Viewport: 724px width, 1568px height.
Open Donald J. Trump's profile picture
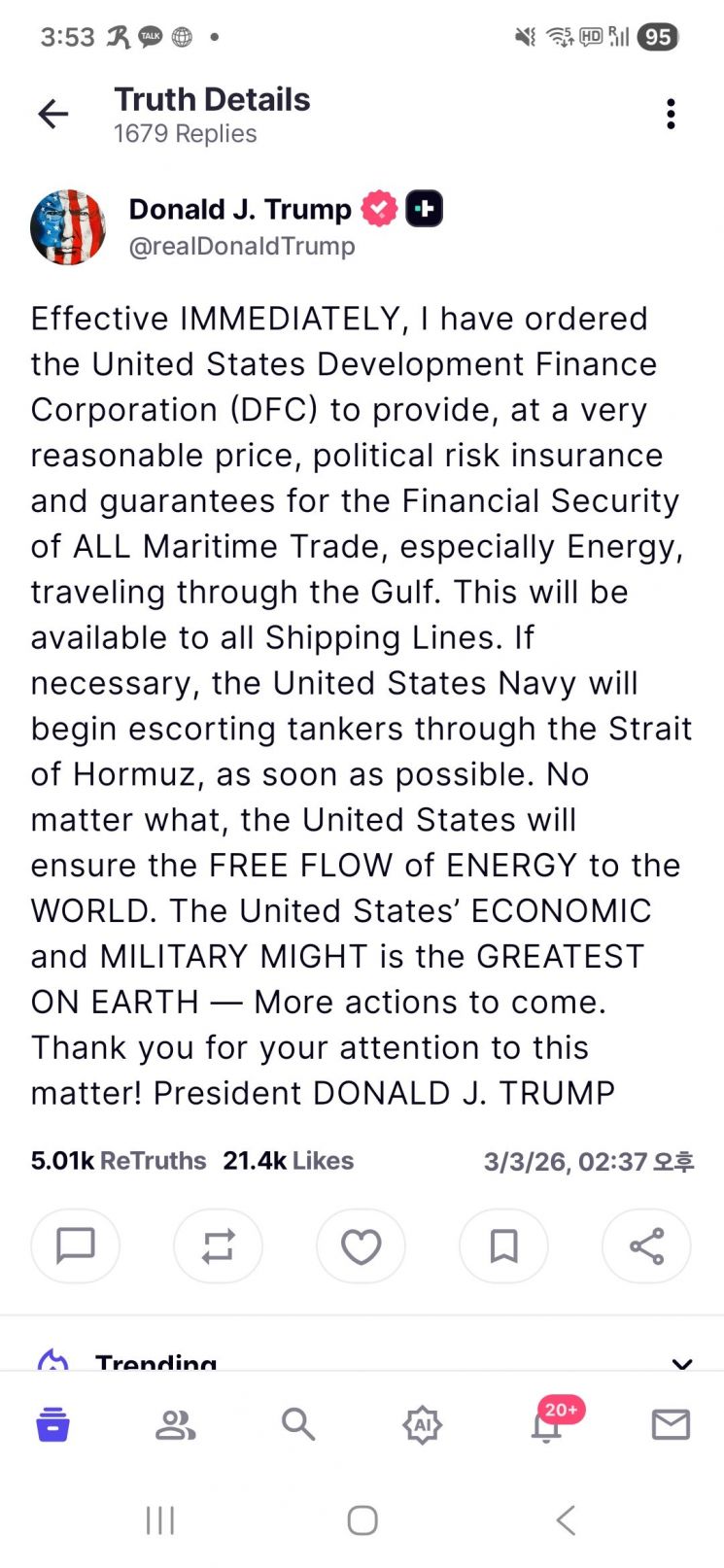click(x=68, y=227)
